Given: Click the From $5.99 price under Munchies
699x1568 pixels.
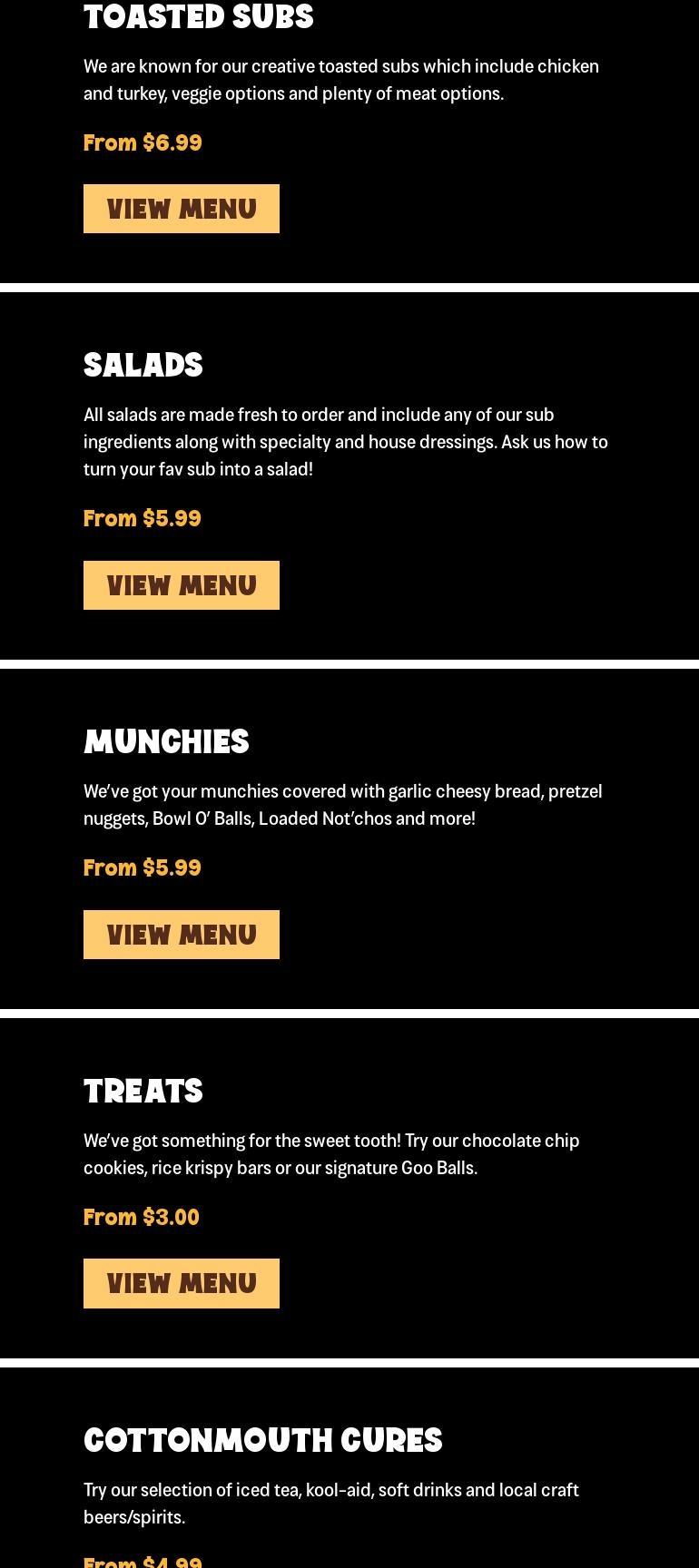Looking at the screenshot, I should pyautogui.click(x=143, y=867).
